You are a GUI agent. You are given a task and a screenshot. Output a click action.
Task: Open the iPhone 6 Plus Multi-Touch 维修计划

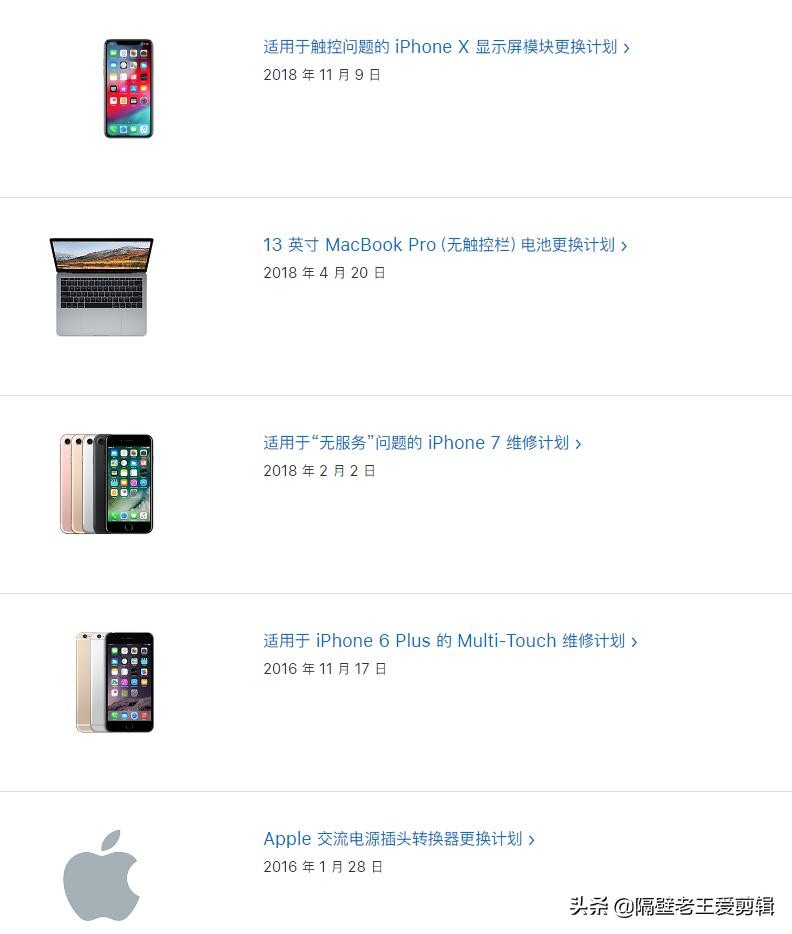pyautogui.click(x=449, y=641)
